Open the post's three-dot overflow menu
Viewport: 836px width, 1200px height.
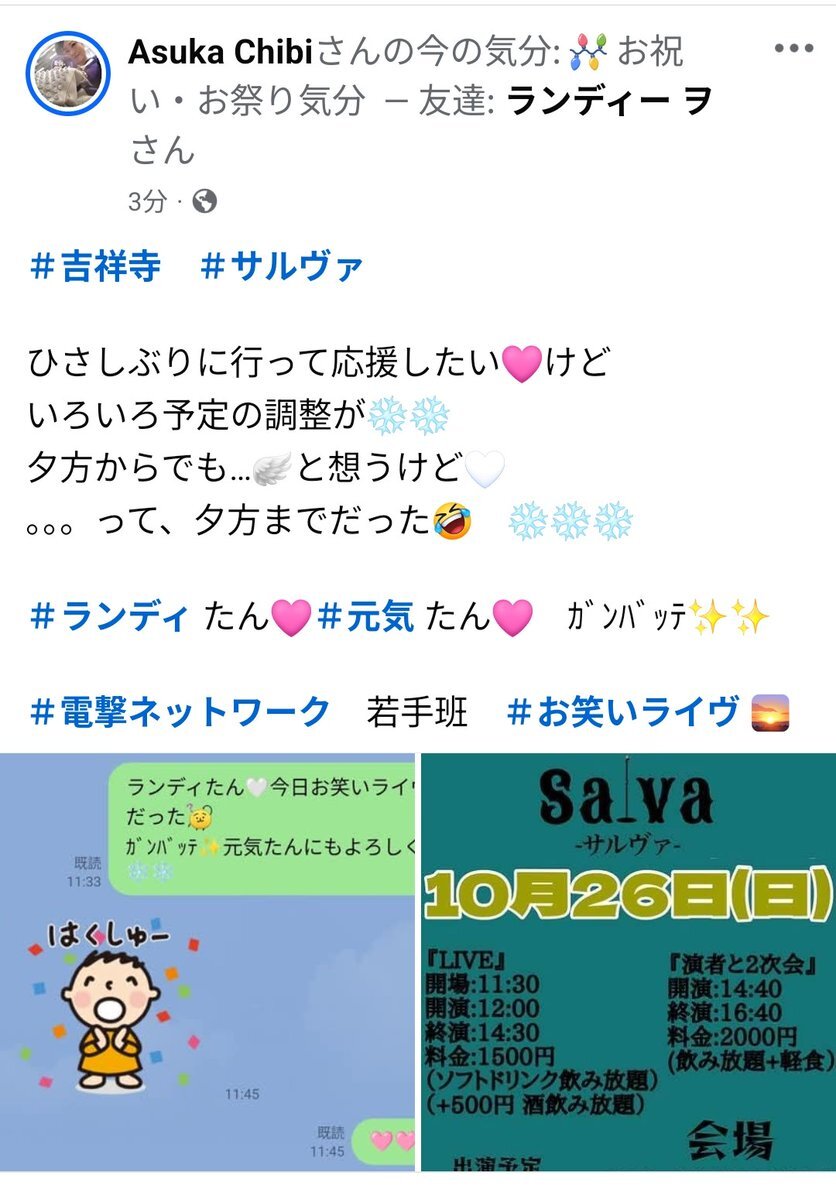click(x=794, y=49)
